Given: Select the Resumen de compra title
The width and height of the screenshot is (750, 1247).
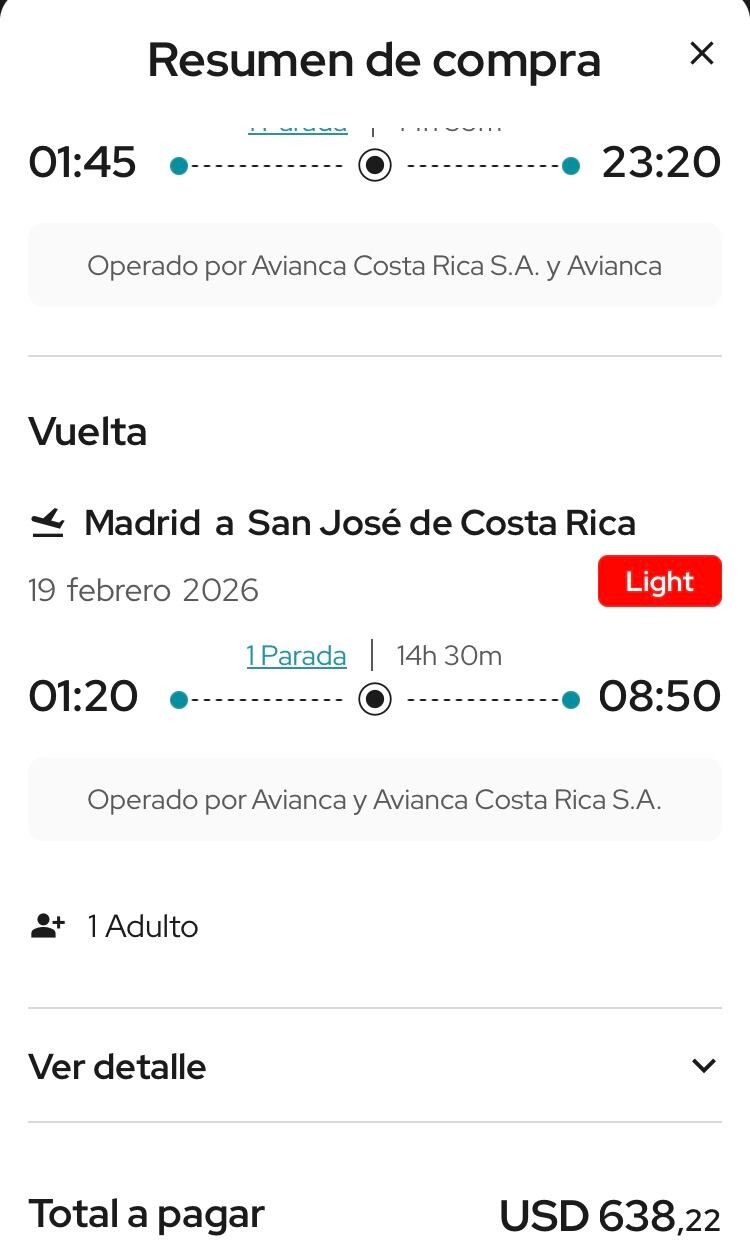Looking at the screenshot, I should (374, 60).
